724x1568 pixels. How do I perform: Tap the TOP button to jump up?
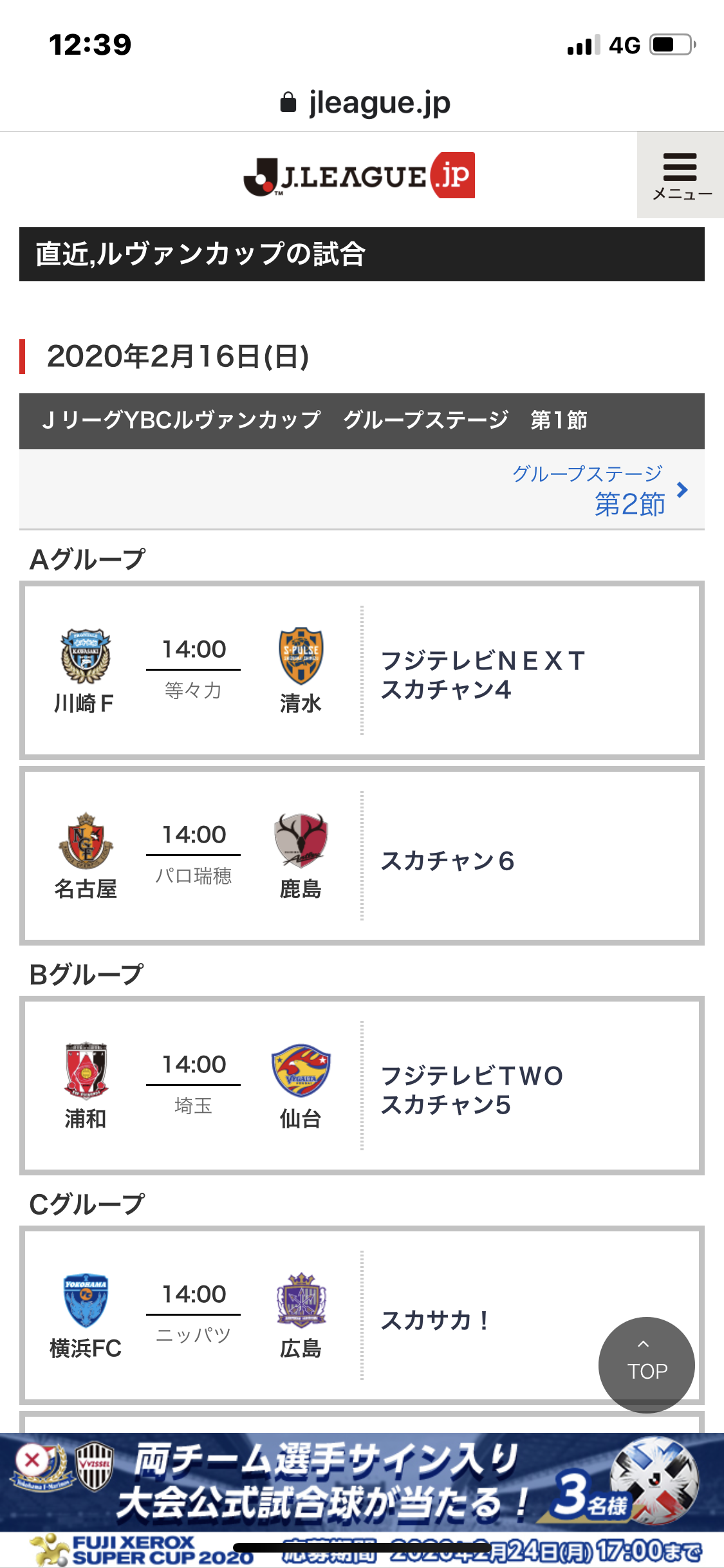point(646,1365)
